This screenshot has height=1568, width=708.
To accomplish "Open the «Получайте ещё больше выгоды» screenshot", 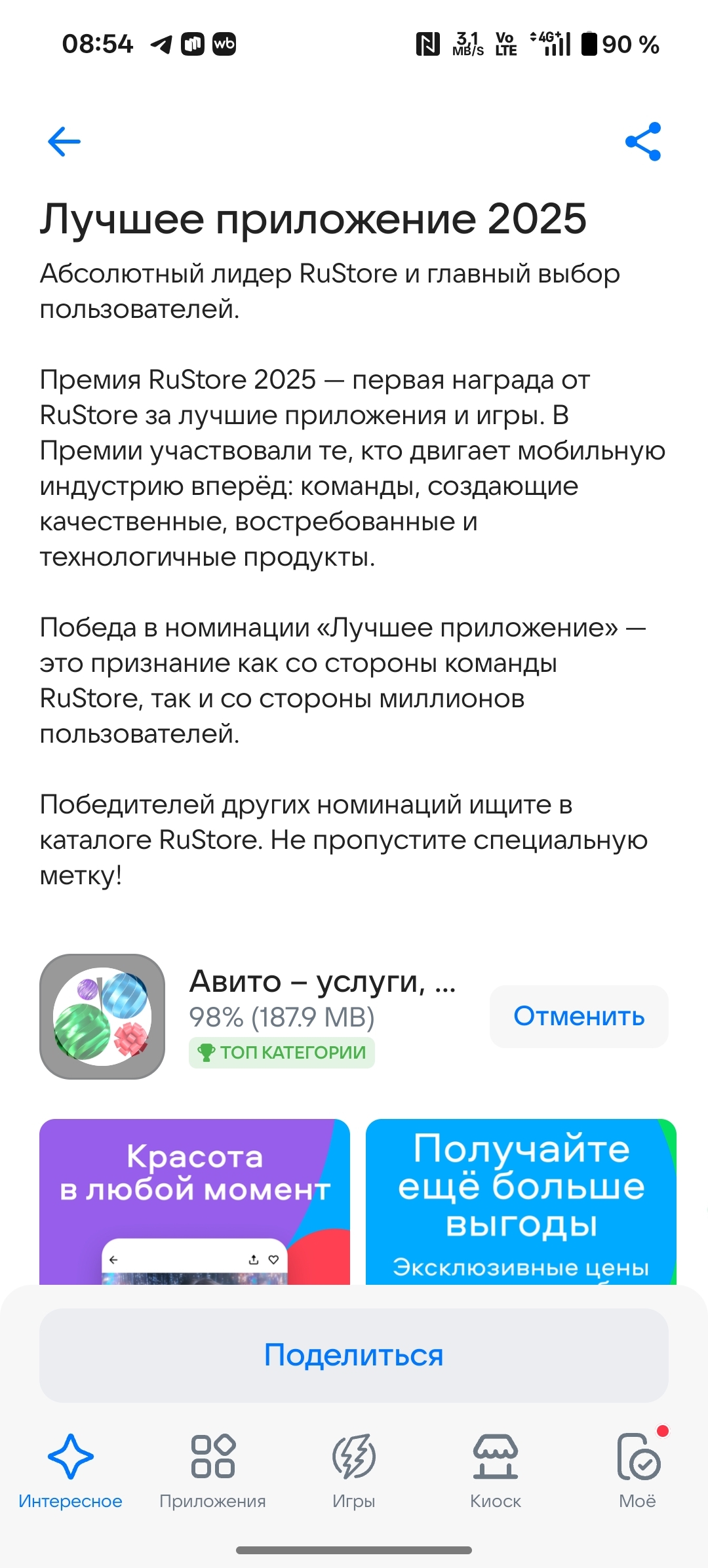I will (x=521, y=1201).
